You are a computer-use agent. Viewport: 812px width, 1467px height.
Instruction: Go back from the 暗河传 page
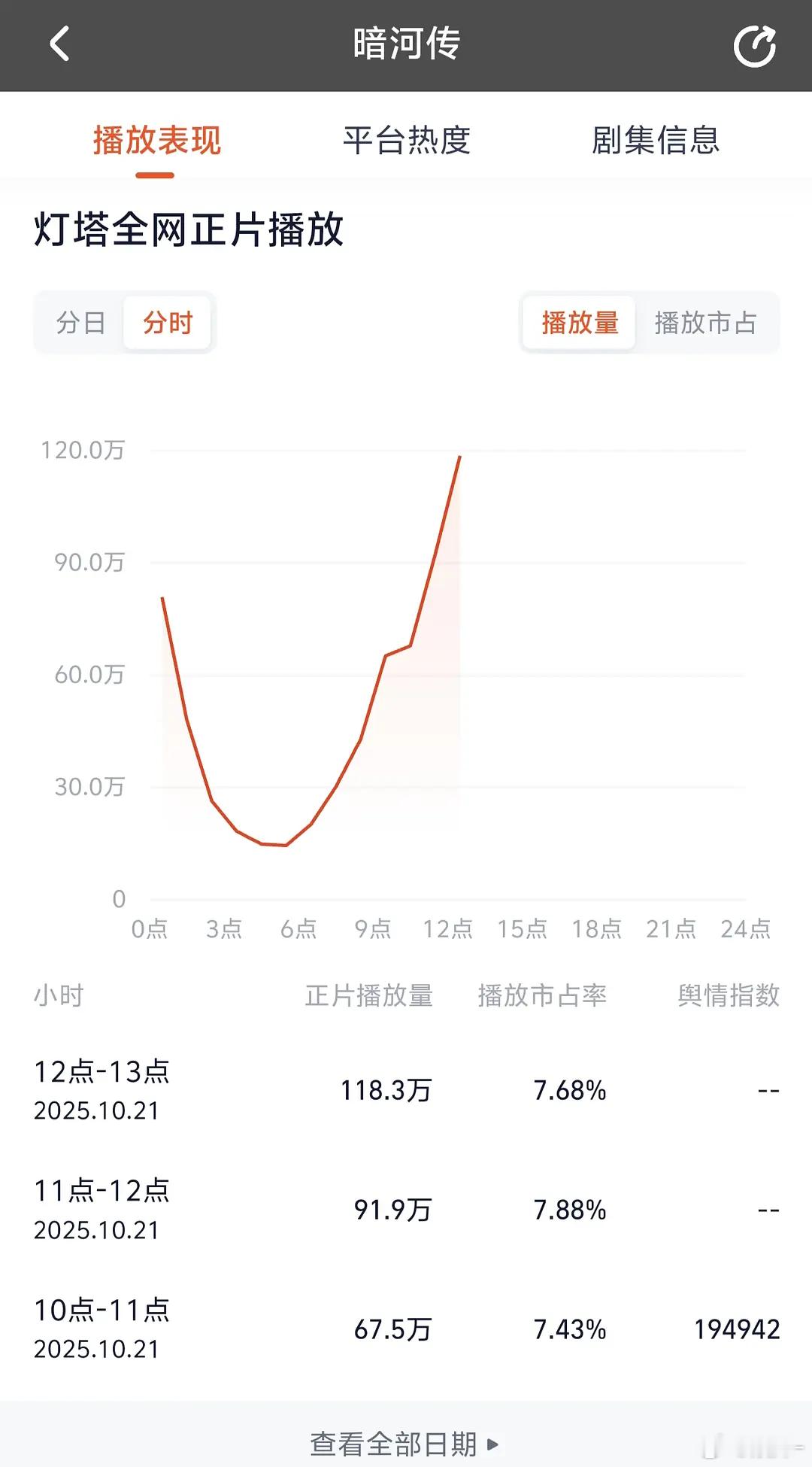[59, 44]
